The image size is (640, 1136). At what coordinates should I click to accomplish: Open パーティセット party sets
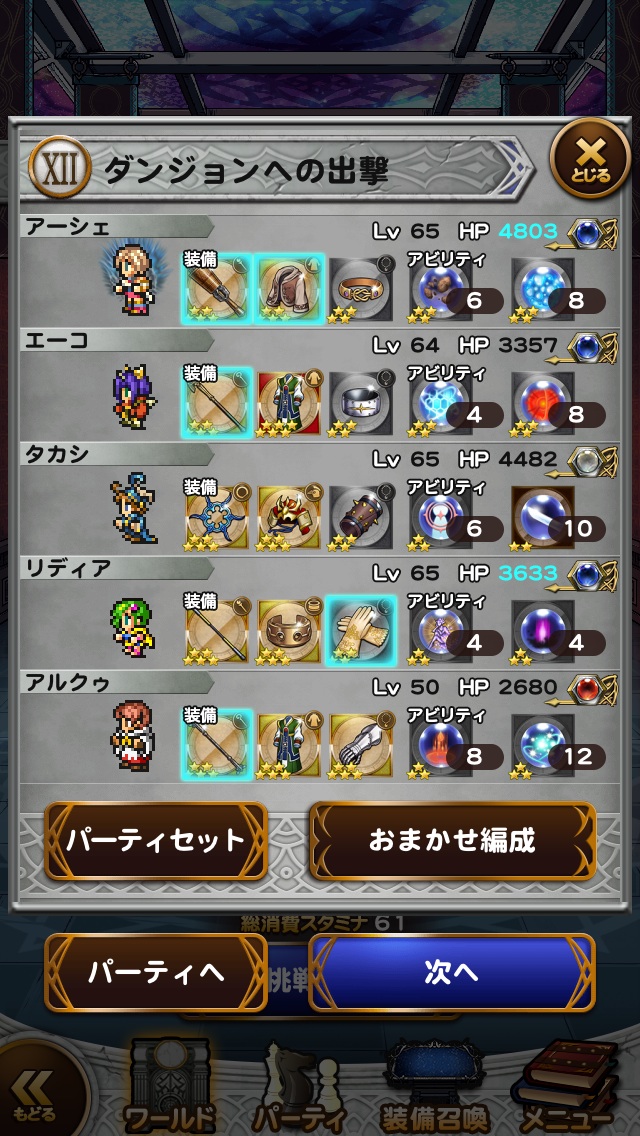click(x=155, y=840)
